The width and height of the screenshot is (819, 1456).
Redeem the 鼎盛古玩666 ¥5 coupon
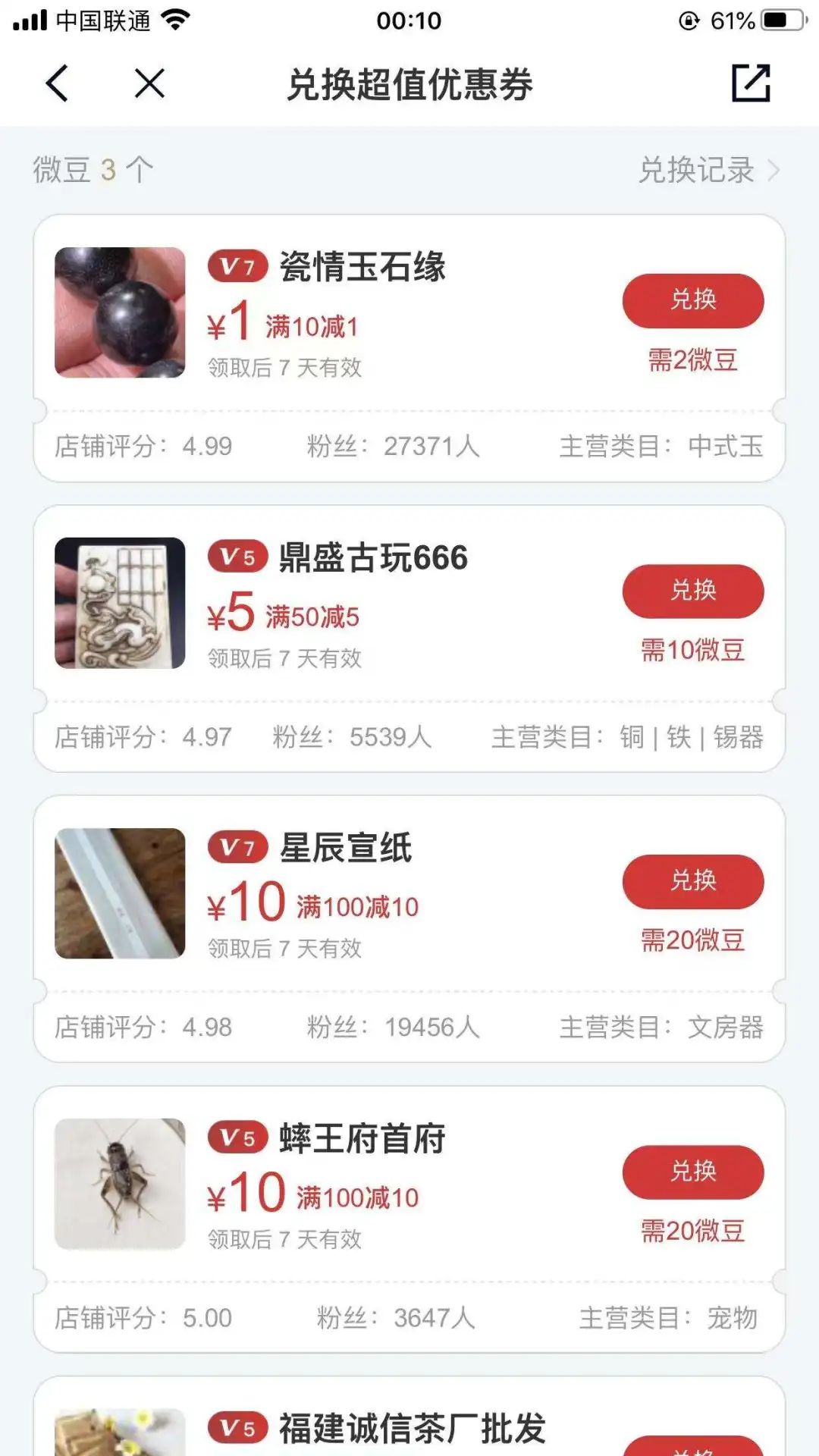[x=692, y=591]
